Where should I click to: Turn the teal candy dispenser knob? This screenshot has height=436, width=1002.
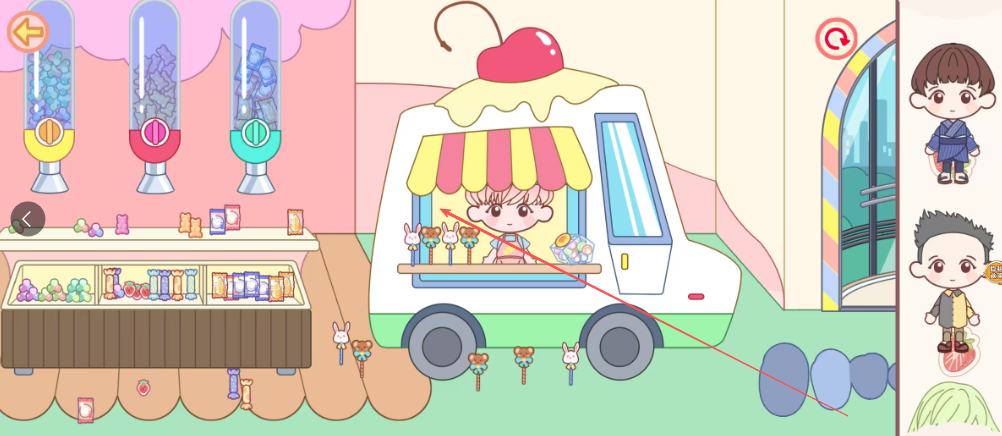[x=255, y=131]
